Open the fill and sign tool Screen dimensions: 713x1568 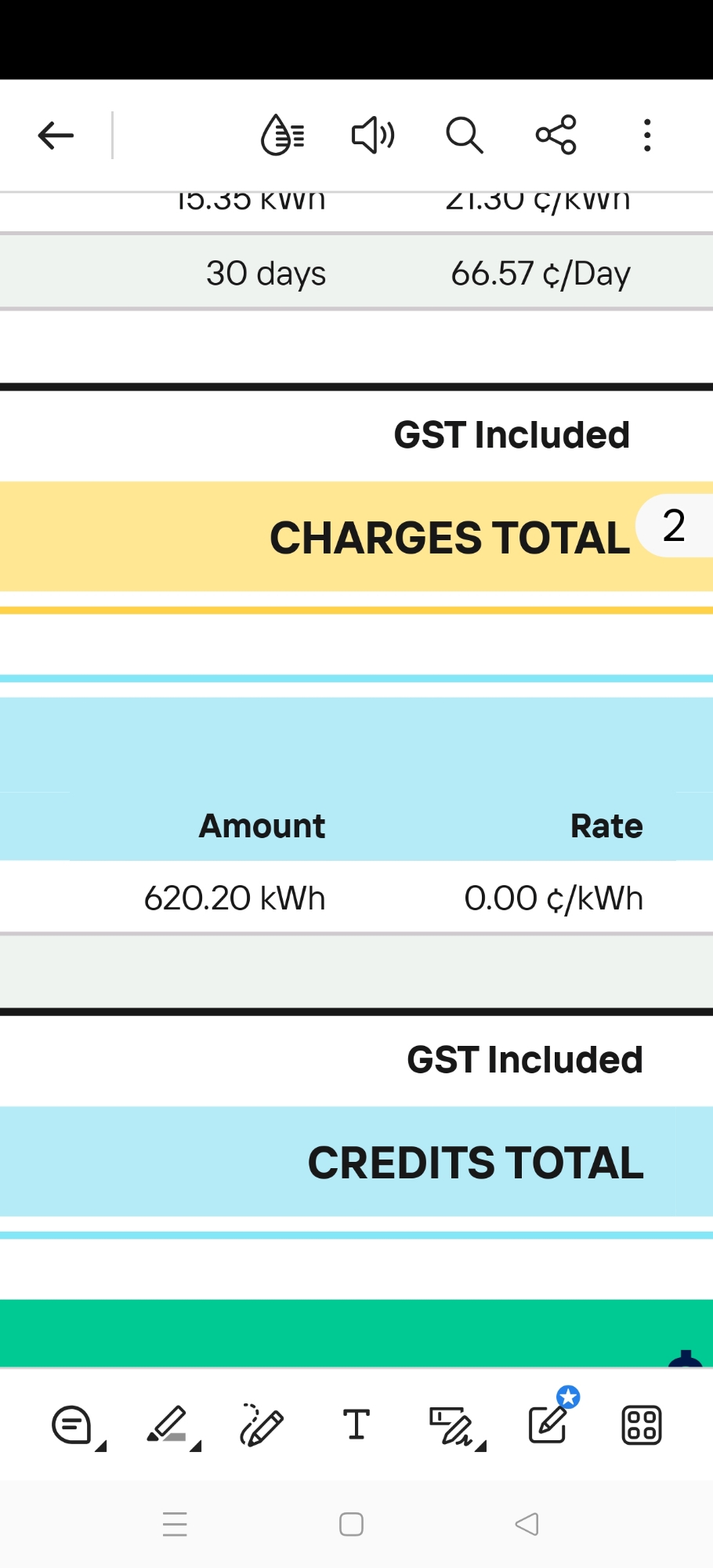point(451,1425)
